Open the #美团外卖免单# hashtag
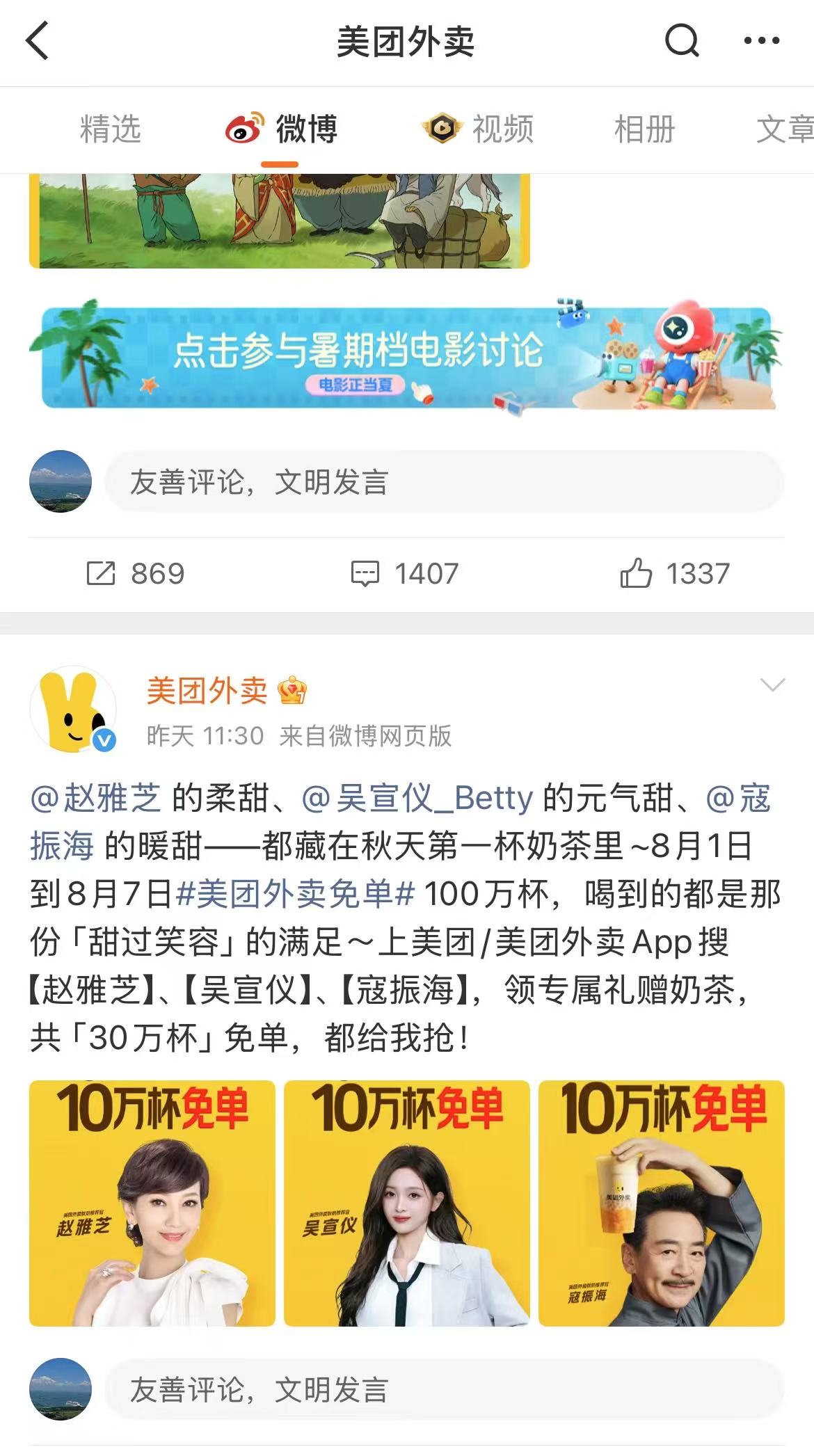The width and height of the screenshot is (814, 1456). [x=296, y=894]
